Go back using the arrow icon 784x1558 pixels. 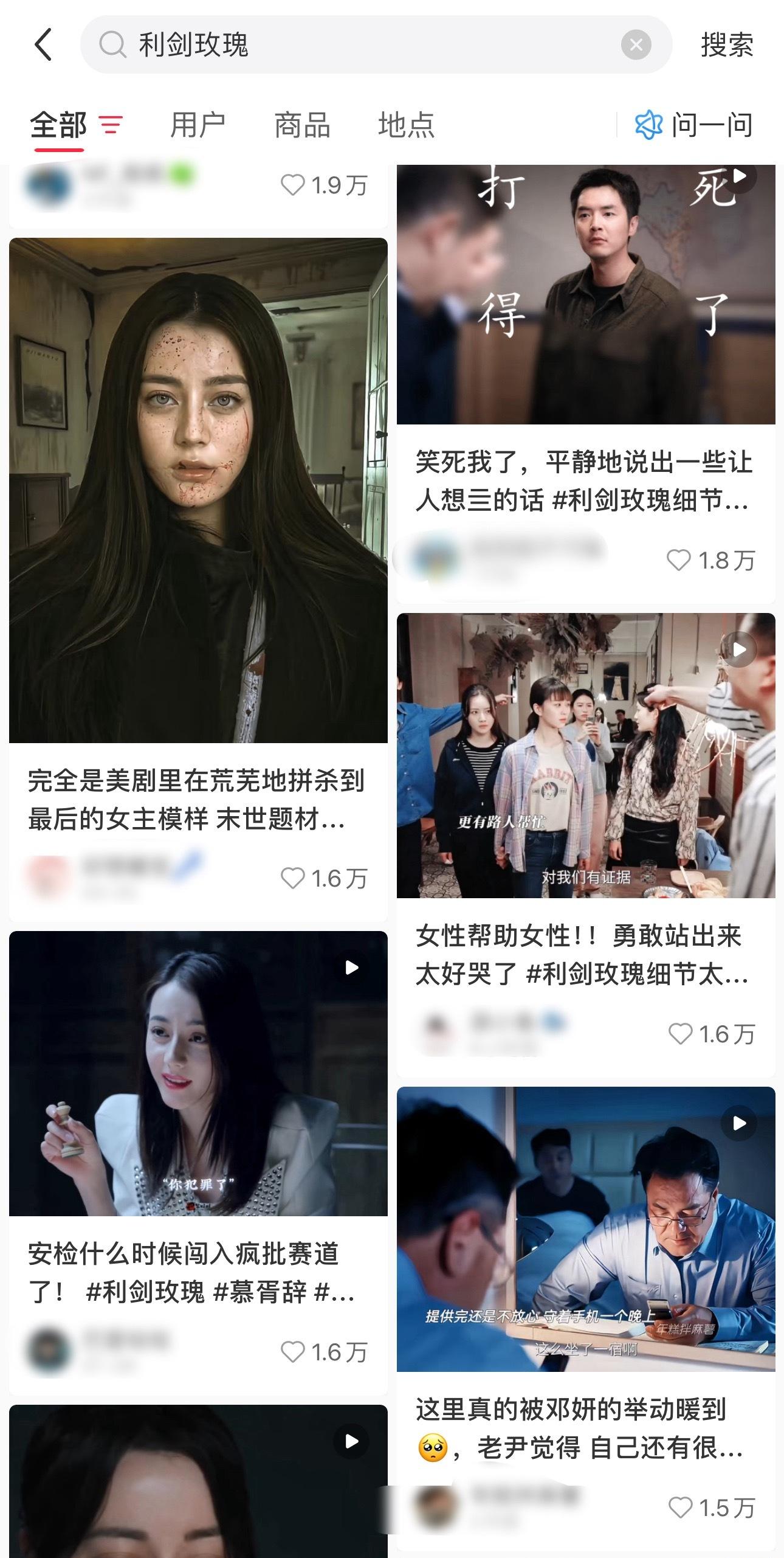pos(44,45)
